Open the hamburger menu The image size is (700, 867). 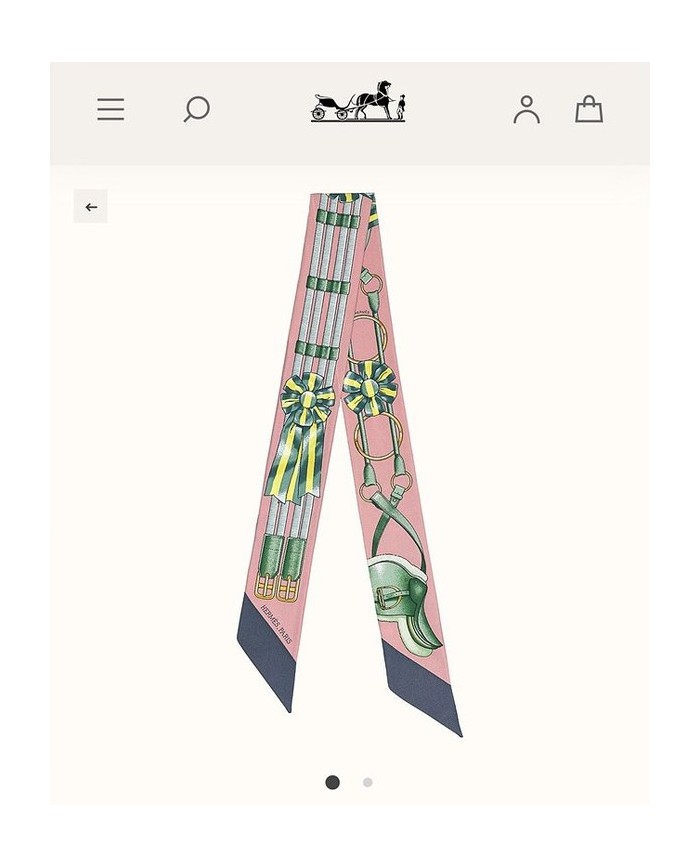[x=111, y=109]
